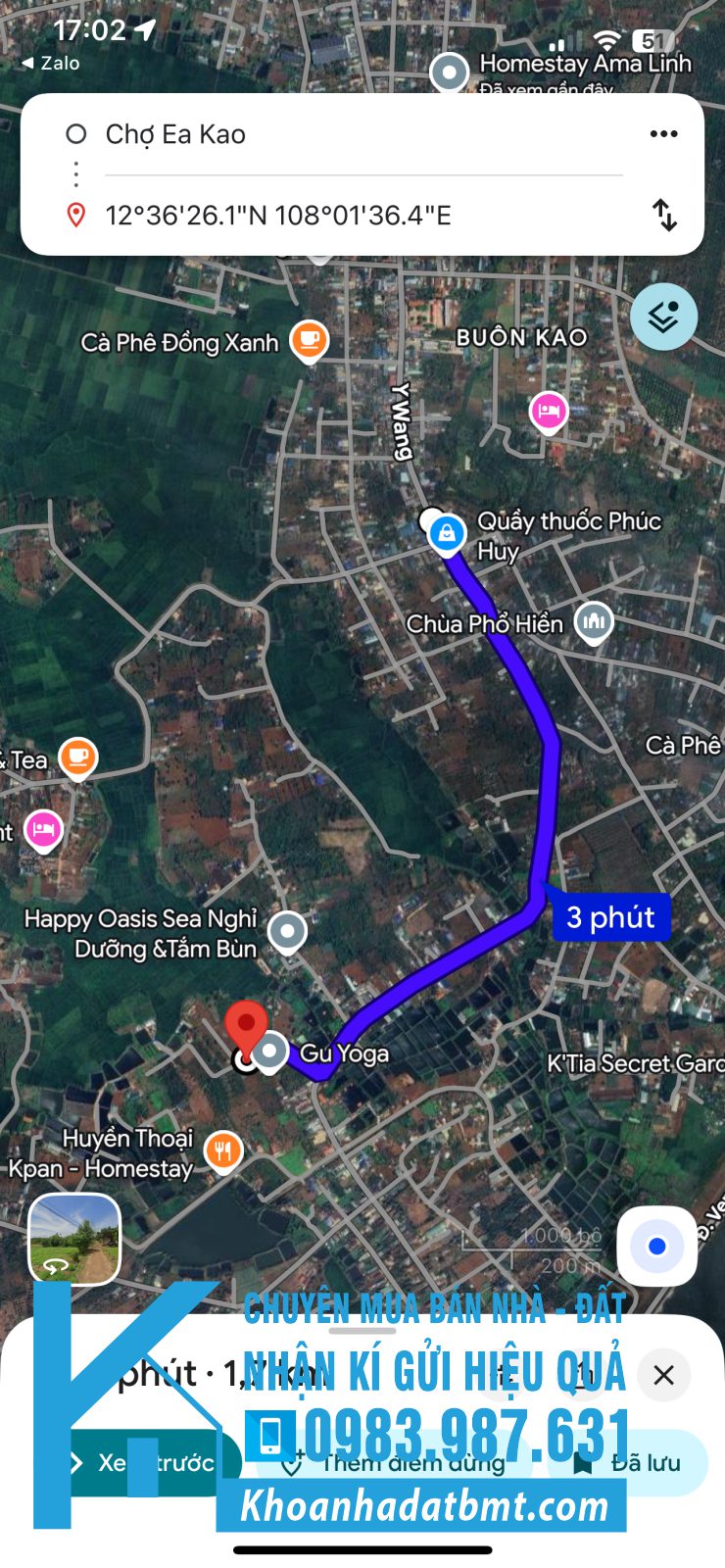Return to the Zalo app

click(x=51, y=63)
